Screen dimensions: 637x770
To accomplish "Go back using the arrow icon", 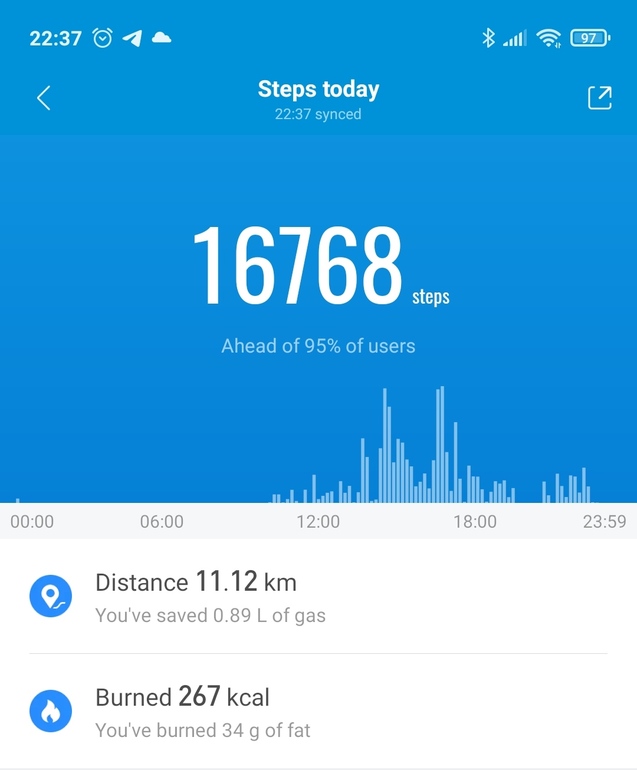I will click(43, 98).
